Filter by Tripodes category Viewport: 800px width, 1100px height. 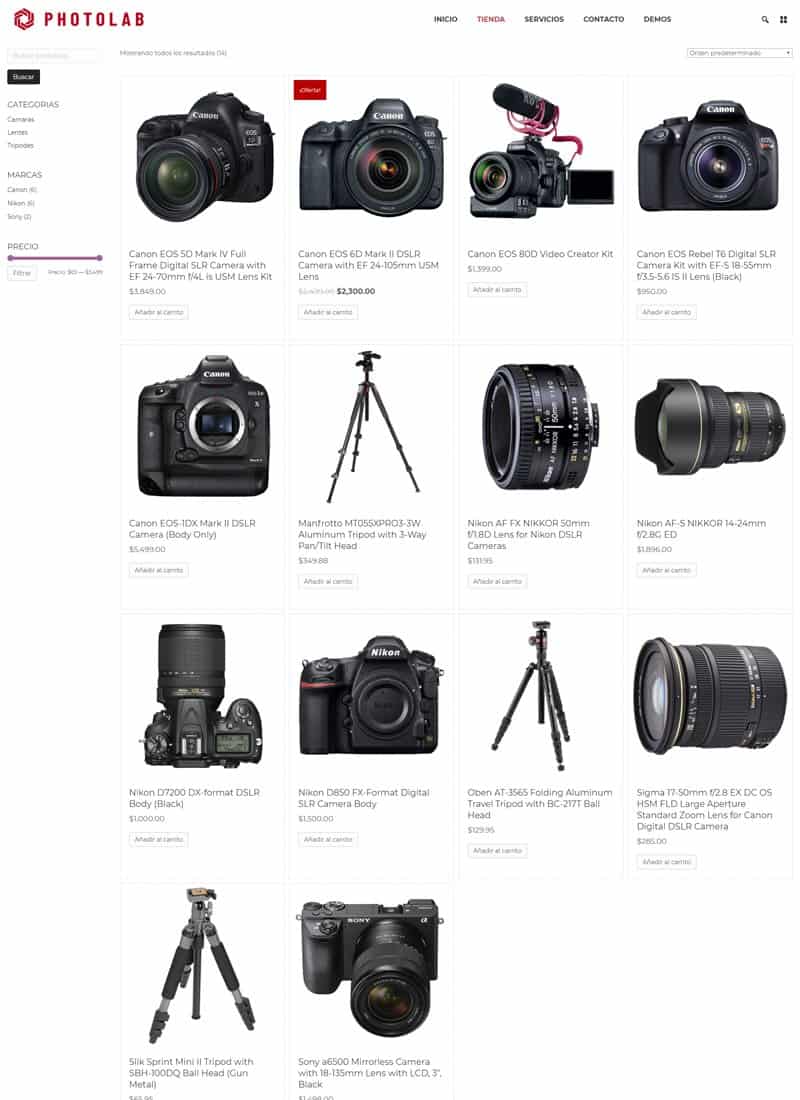coord(21,145)
